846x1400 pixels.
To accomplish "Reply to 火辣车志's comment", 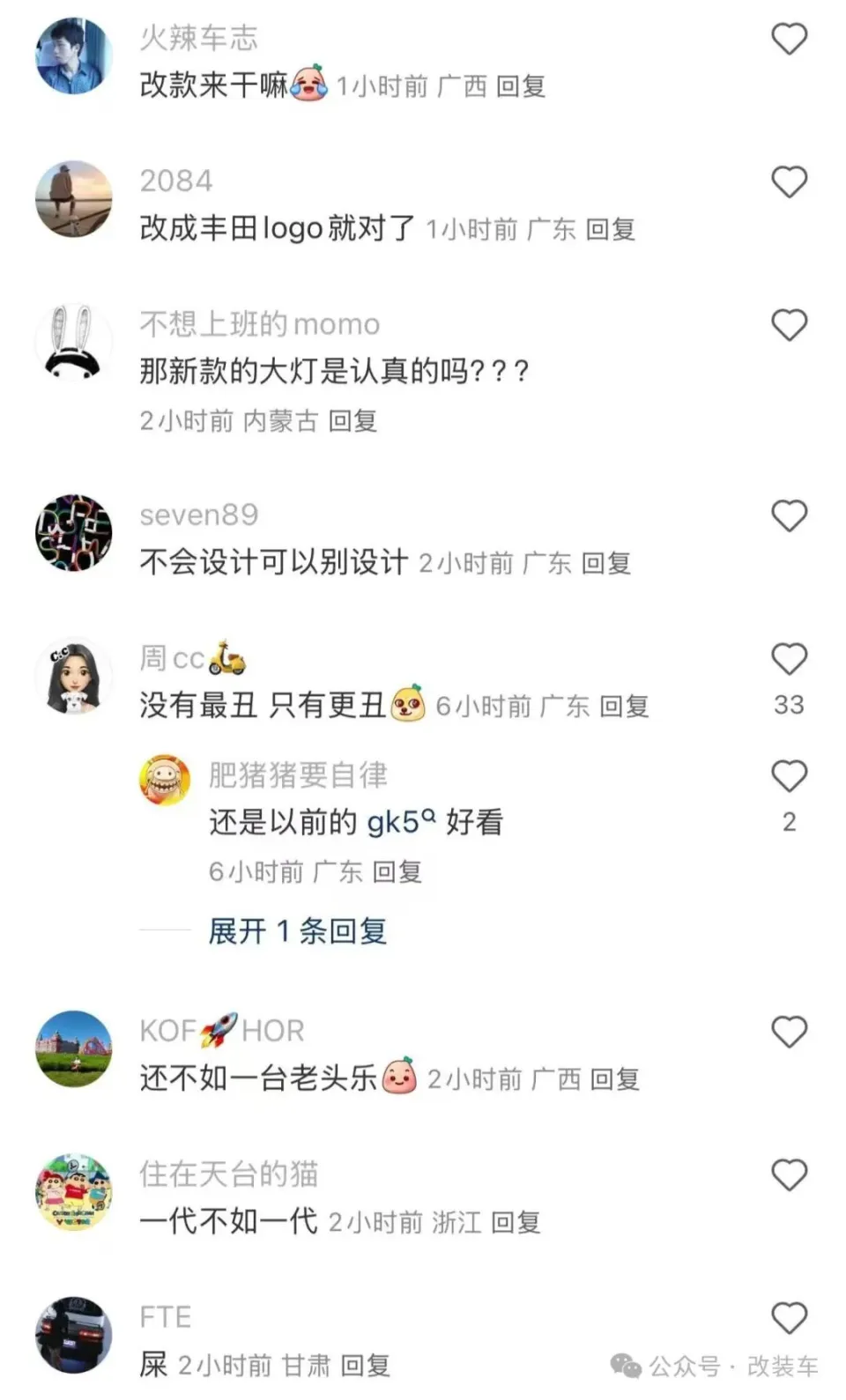I will tap(521, 86).
